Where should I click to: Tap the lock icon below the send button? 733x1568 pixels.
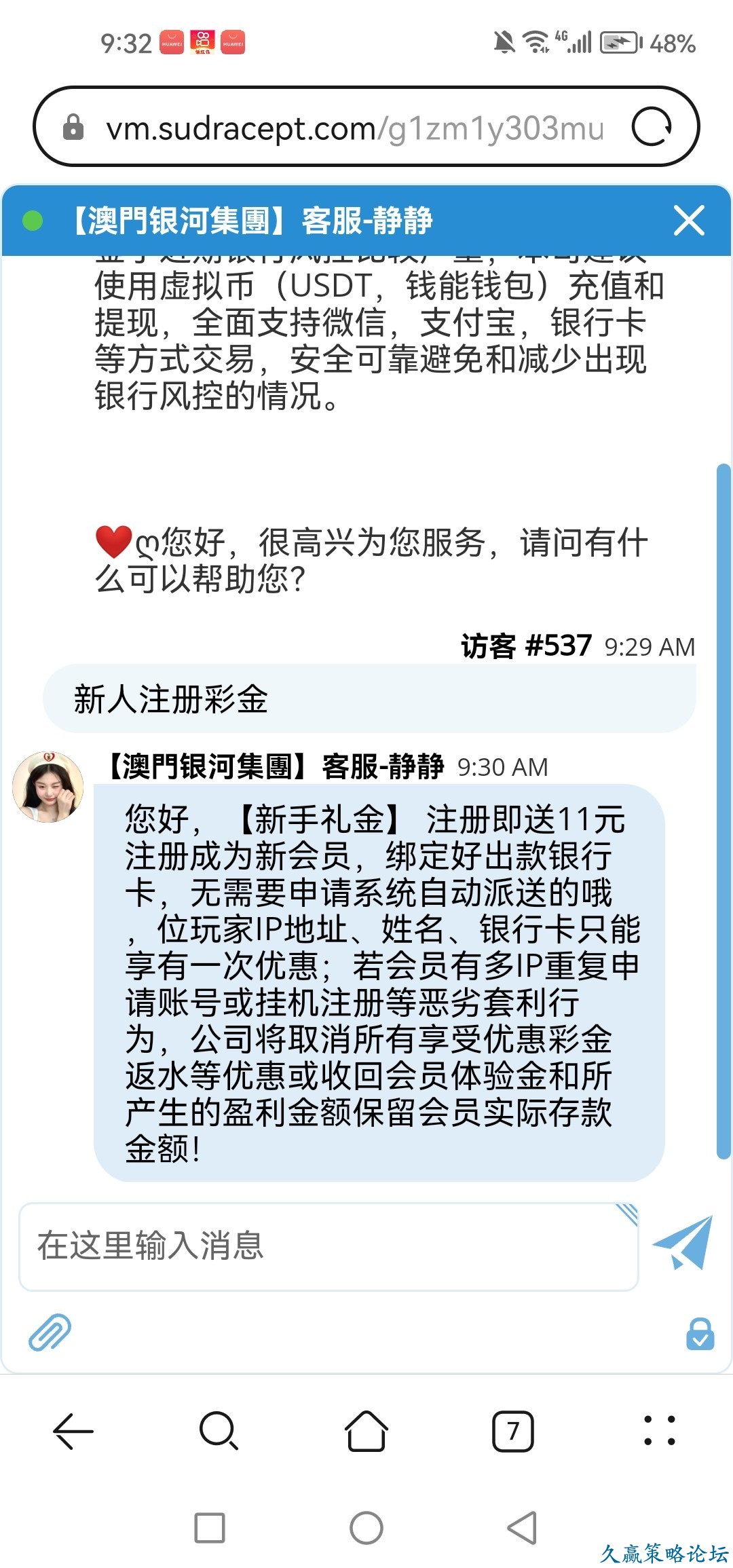click(x=700, y=1333)
